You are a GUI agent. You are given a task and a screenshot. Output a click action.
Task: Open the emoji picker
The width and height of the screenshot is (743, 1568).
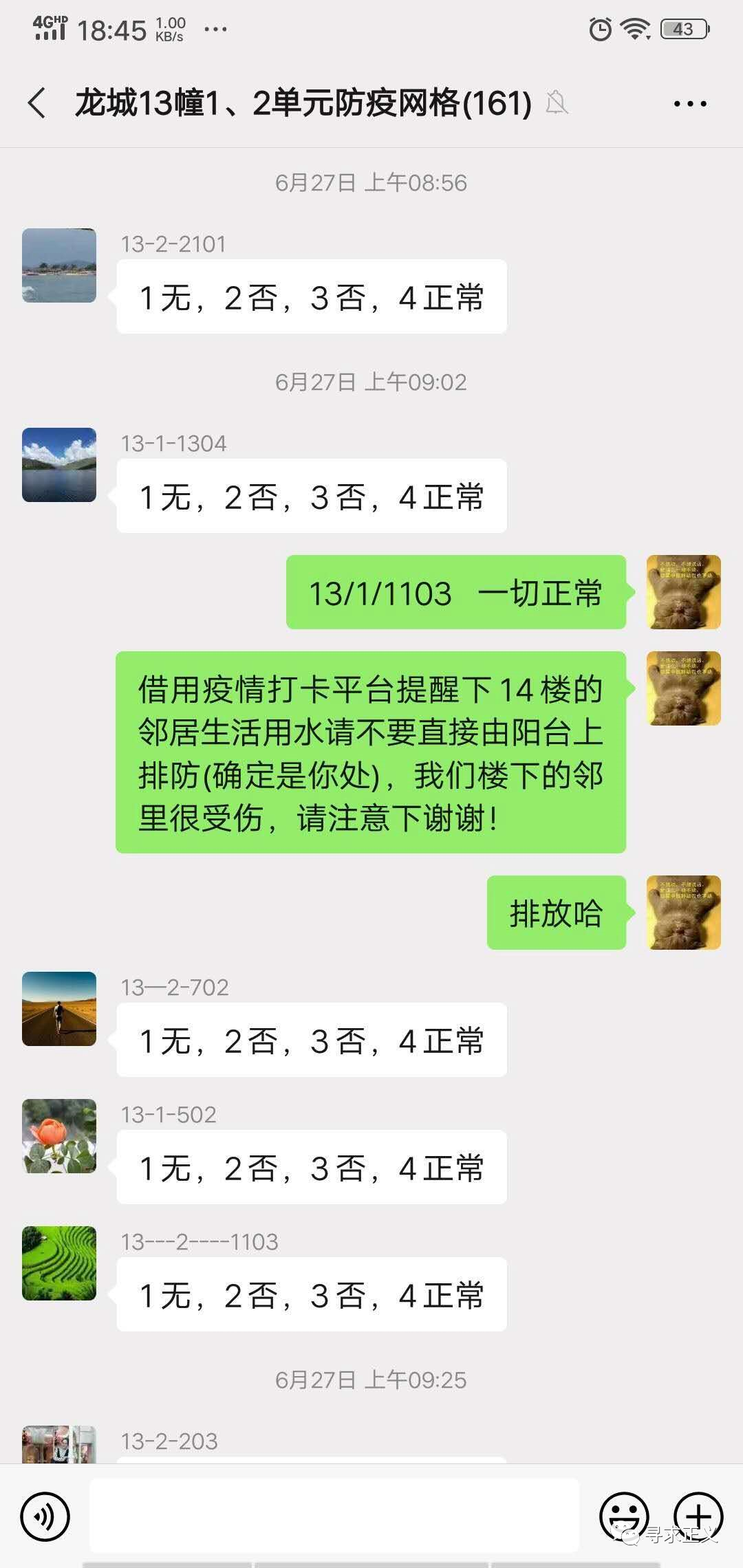(624, 1516)
